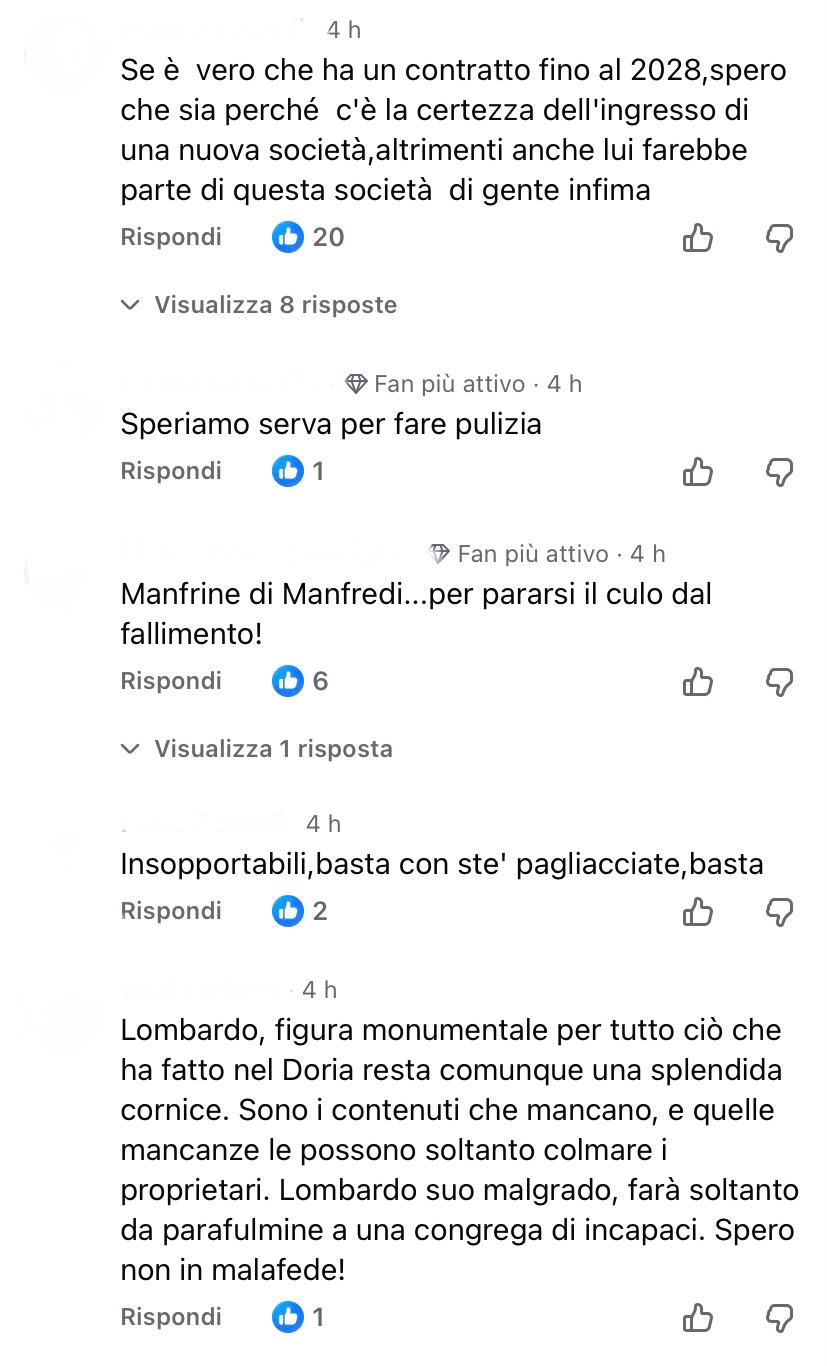Click the '4 h' timestamp of the first comment
This screenshot has width=827, height=1366.
342,29
